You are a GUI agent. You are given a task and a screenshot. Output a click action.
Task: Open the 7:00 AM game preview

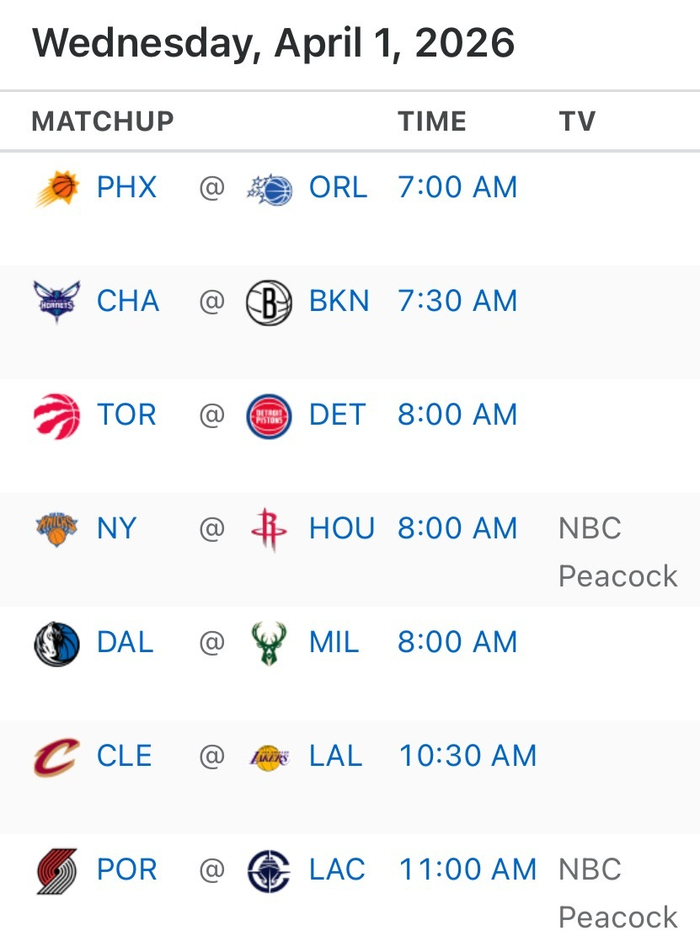[457, 187]
